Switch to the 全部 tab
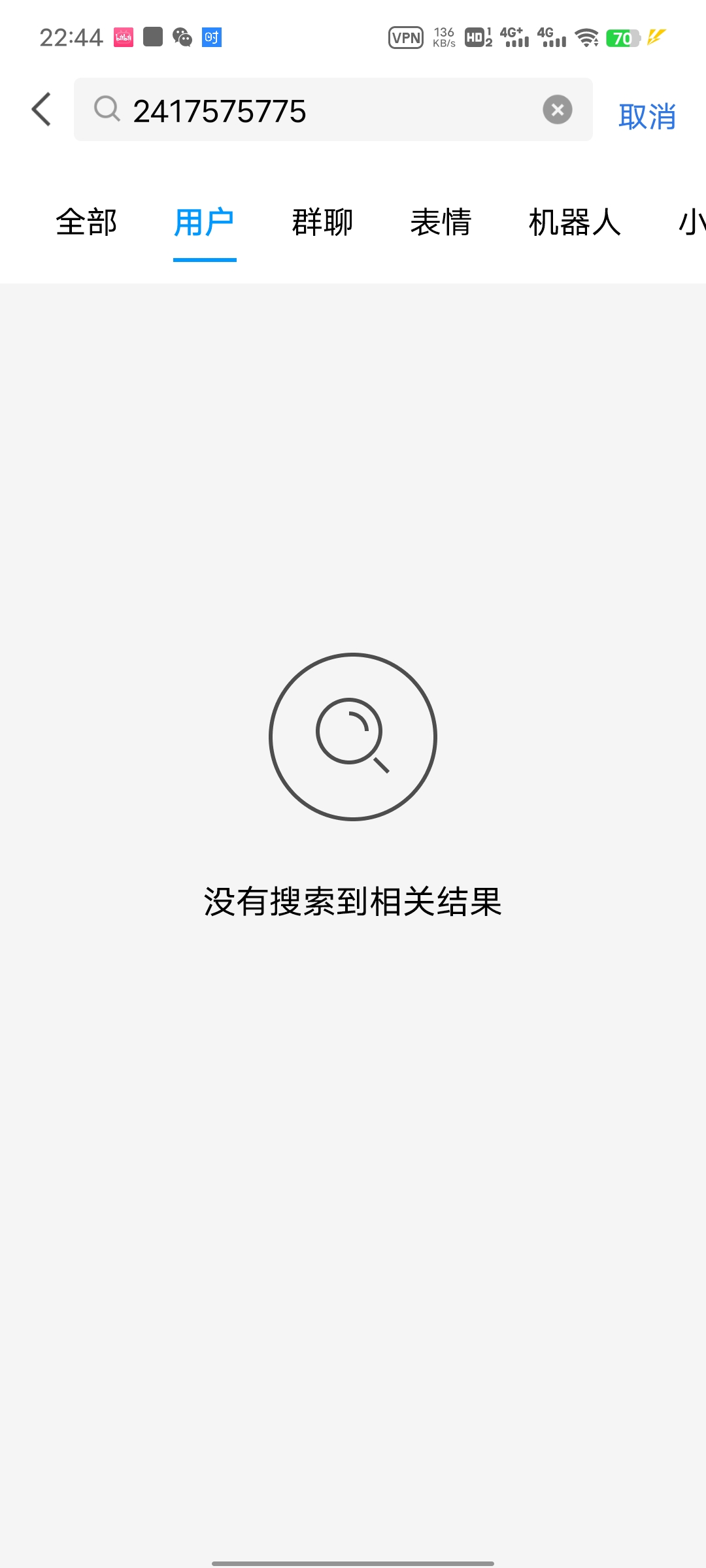 coord(86,223)
